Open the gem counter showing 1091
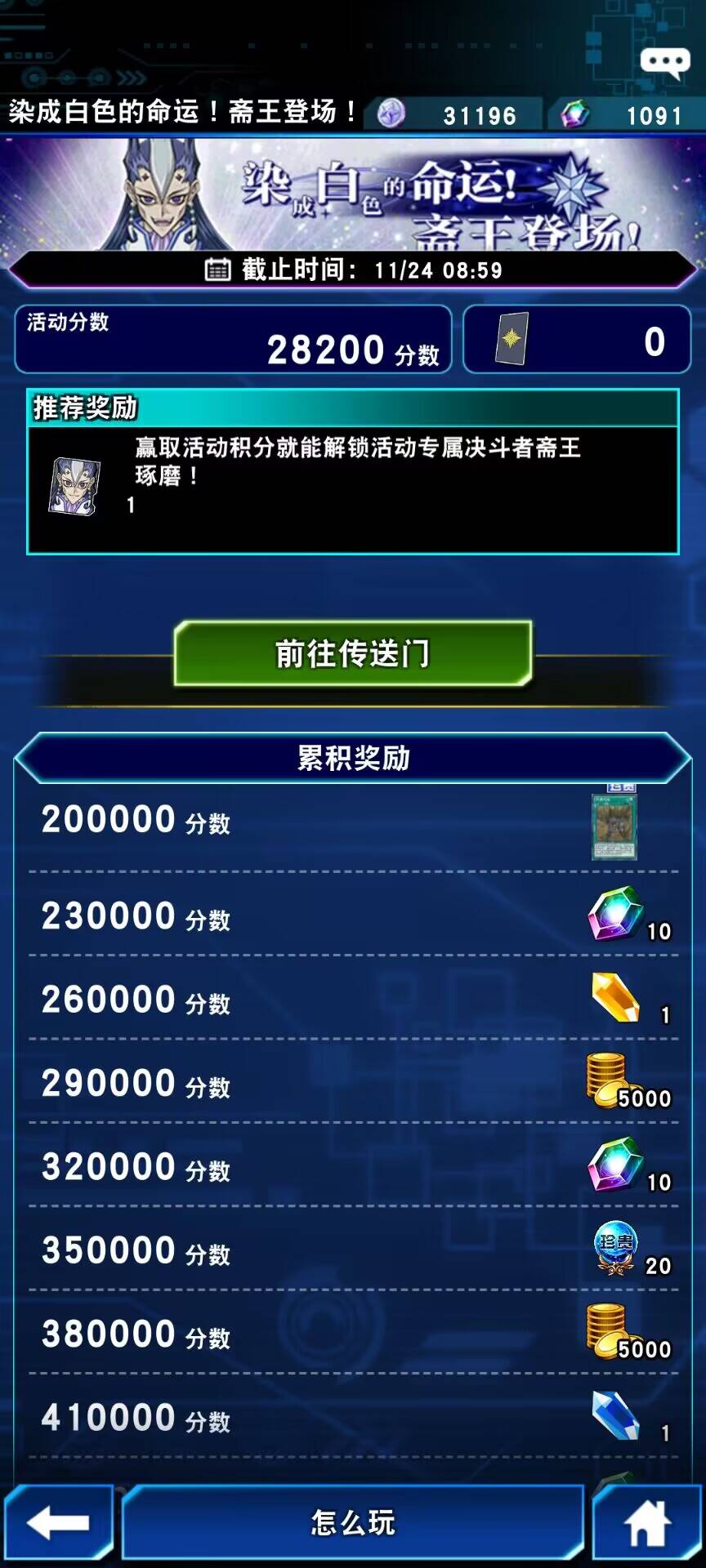 (625, 115)
